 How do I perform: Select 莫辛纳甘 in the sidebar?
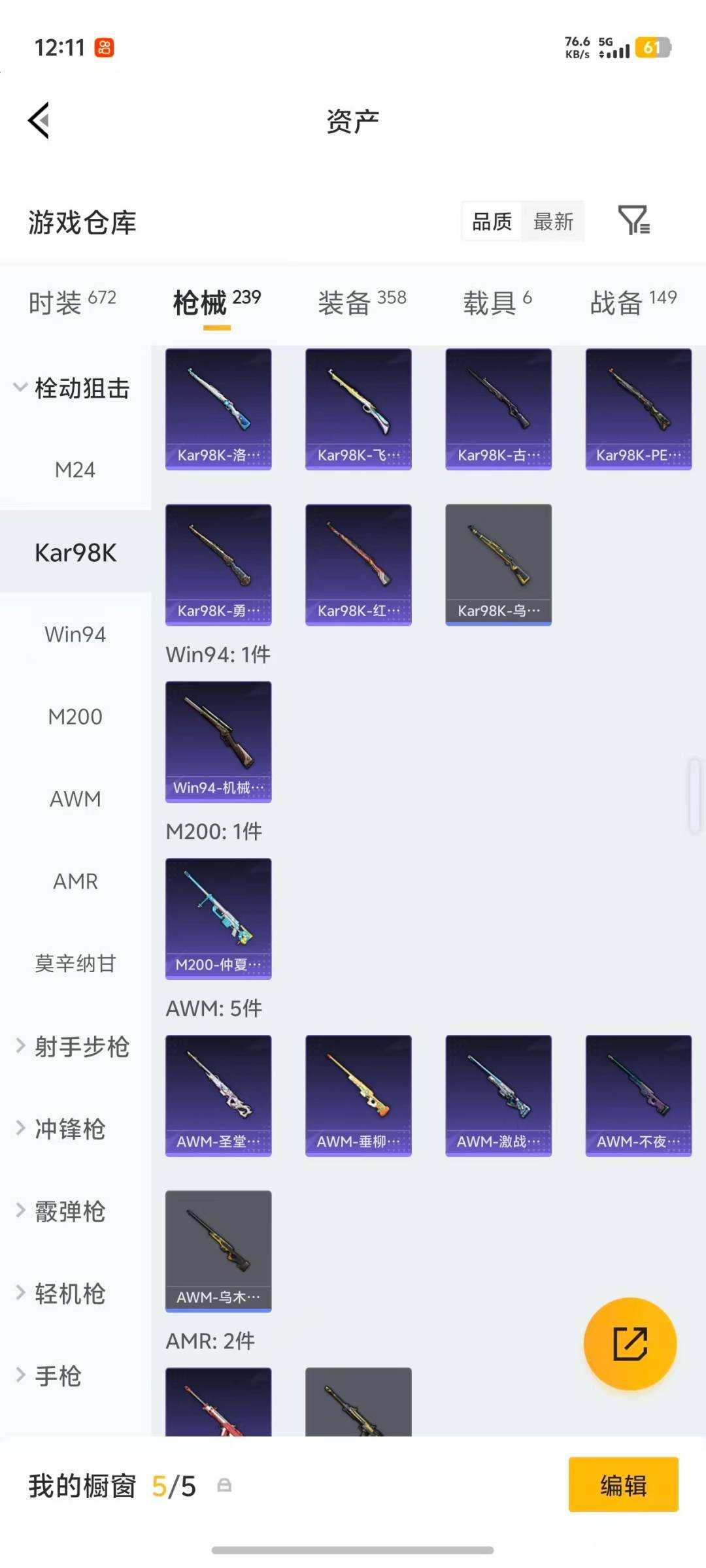point(74,964)
